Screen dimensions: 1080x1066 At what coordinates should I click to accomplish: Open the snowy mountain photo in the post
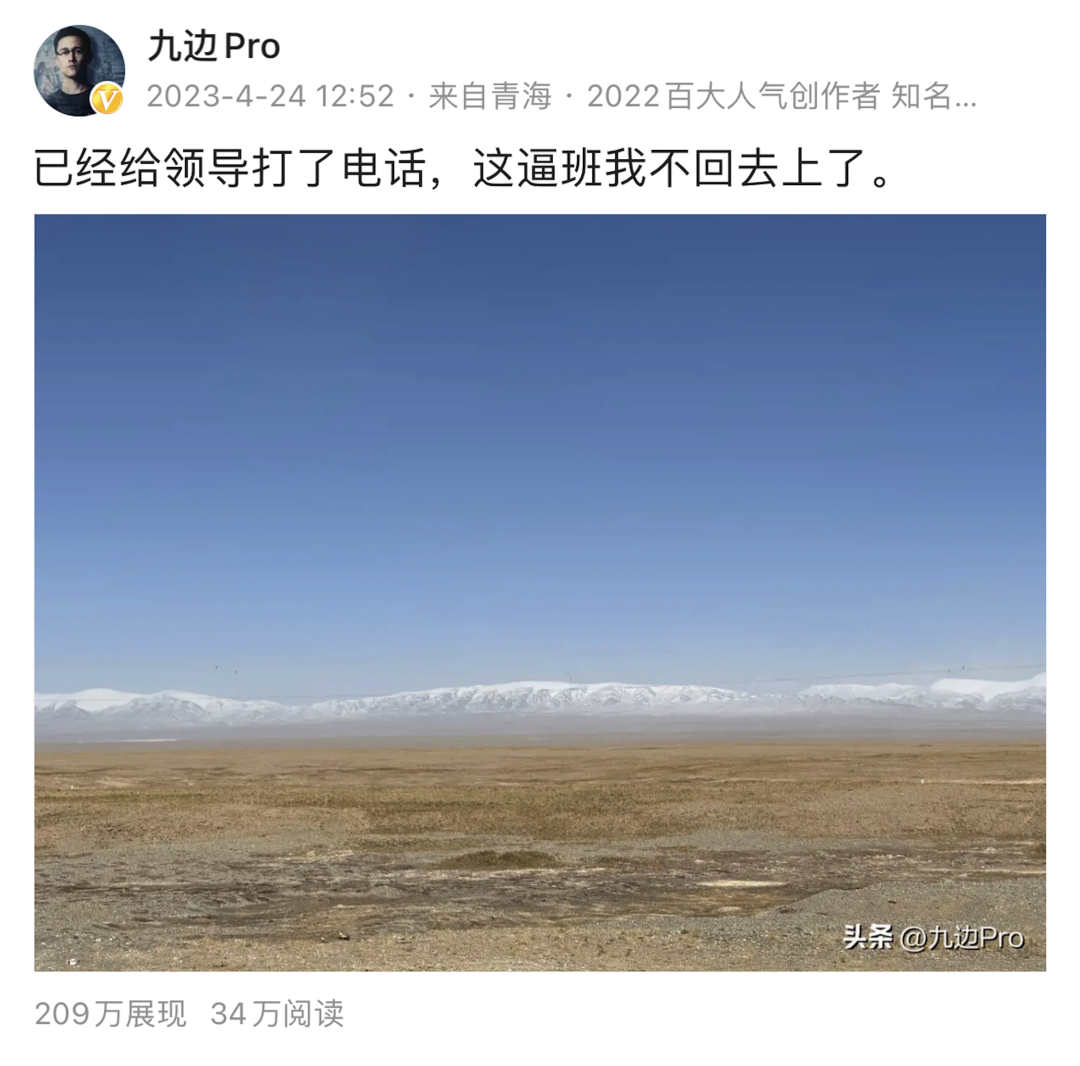tap(540, 592)
